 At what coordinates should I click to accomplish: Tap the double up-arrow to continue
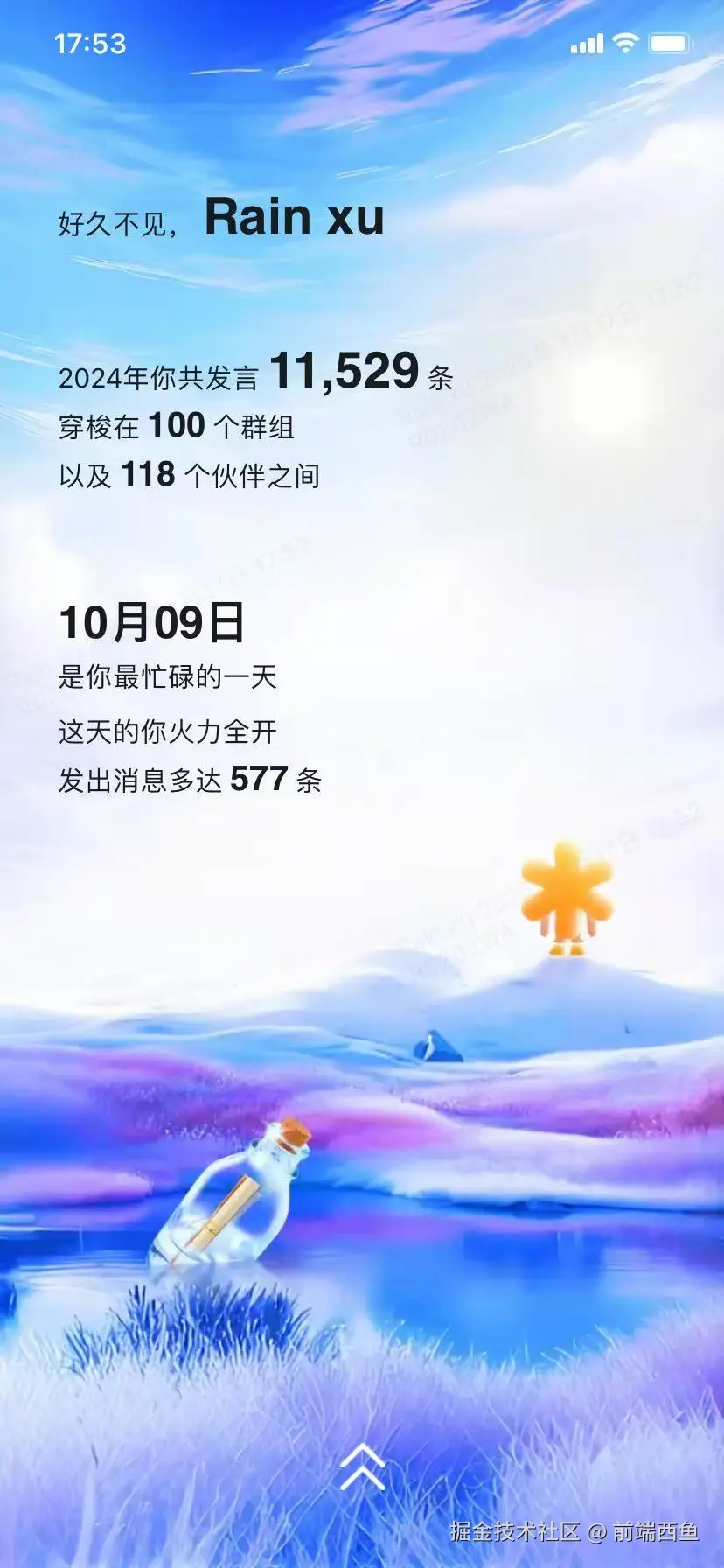362,1466
